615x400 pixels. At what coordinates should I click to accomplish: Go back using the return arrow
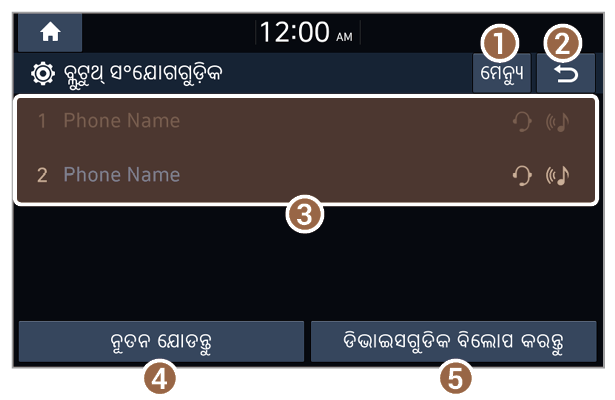click(x=565, y=76)
